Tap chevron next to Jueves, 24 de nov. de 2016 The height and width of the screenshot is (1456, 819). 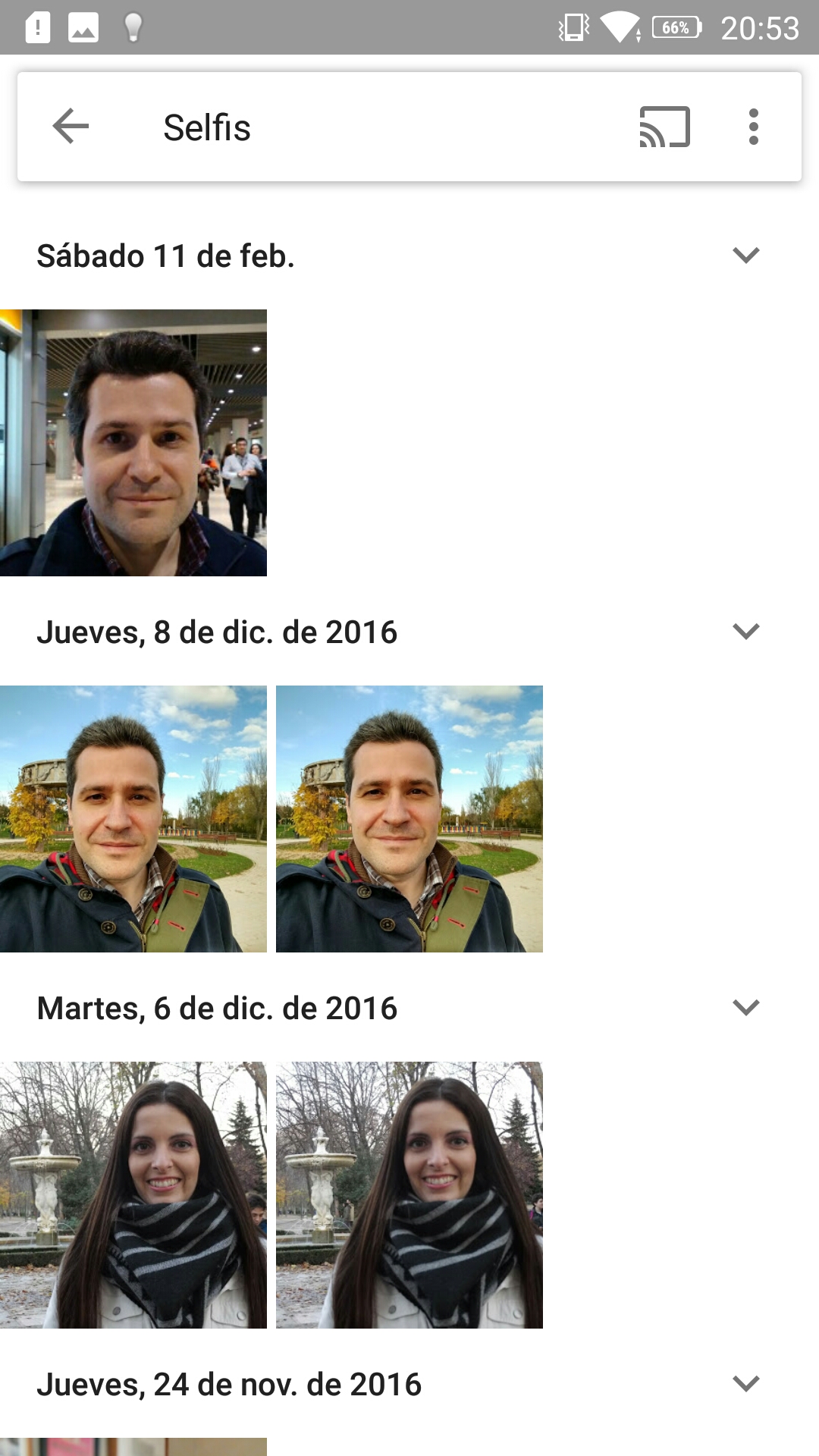[746, 1384]
